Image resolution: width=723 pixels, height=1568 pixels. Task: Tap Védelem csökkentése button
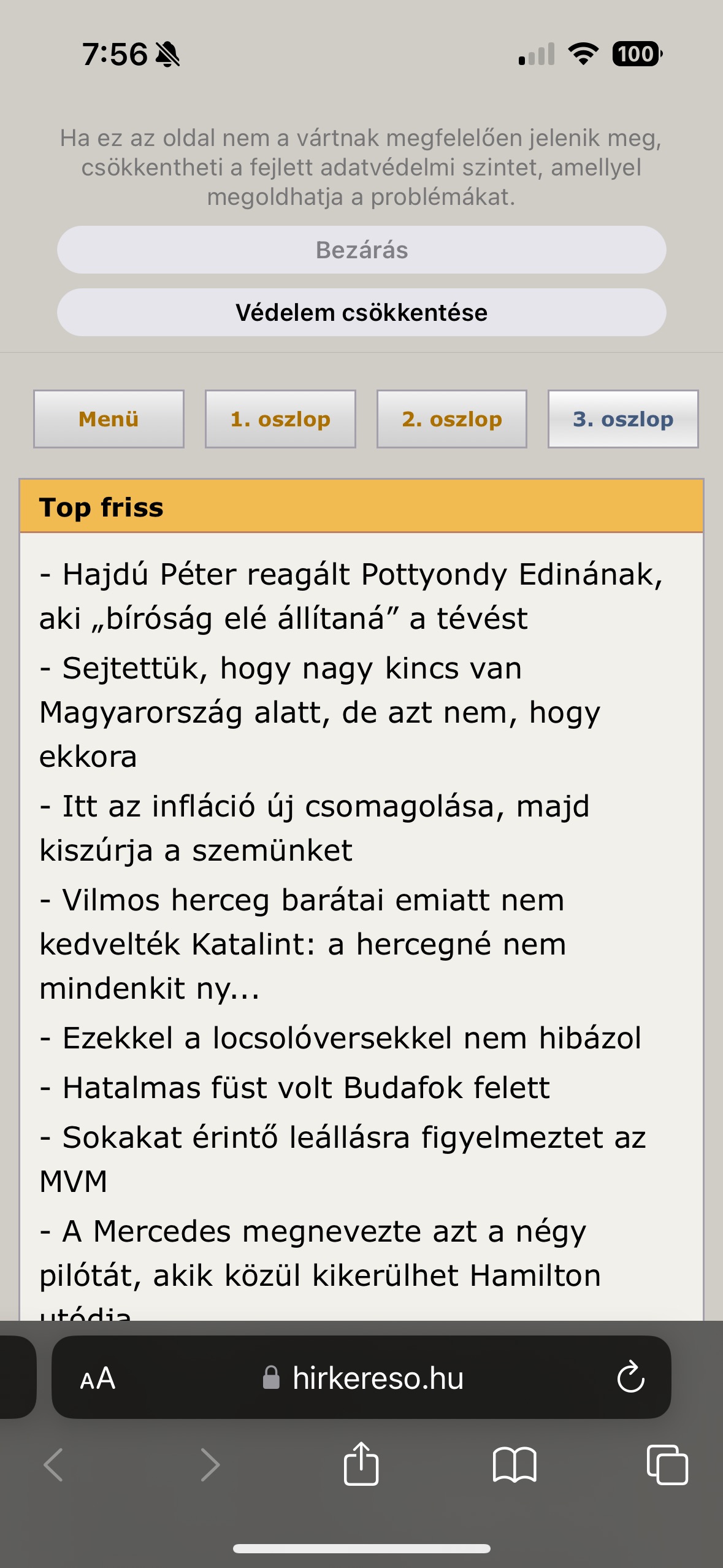point(361,313)
